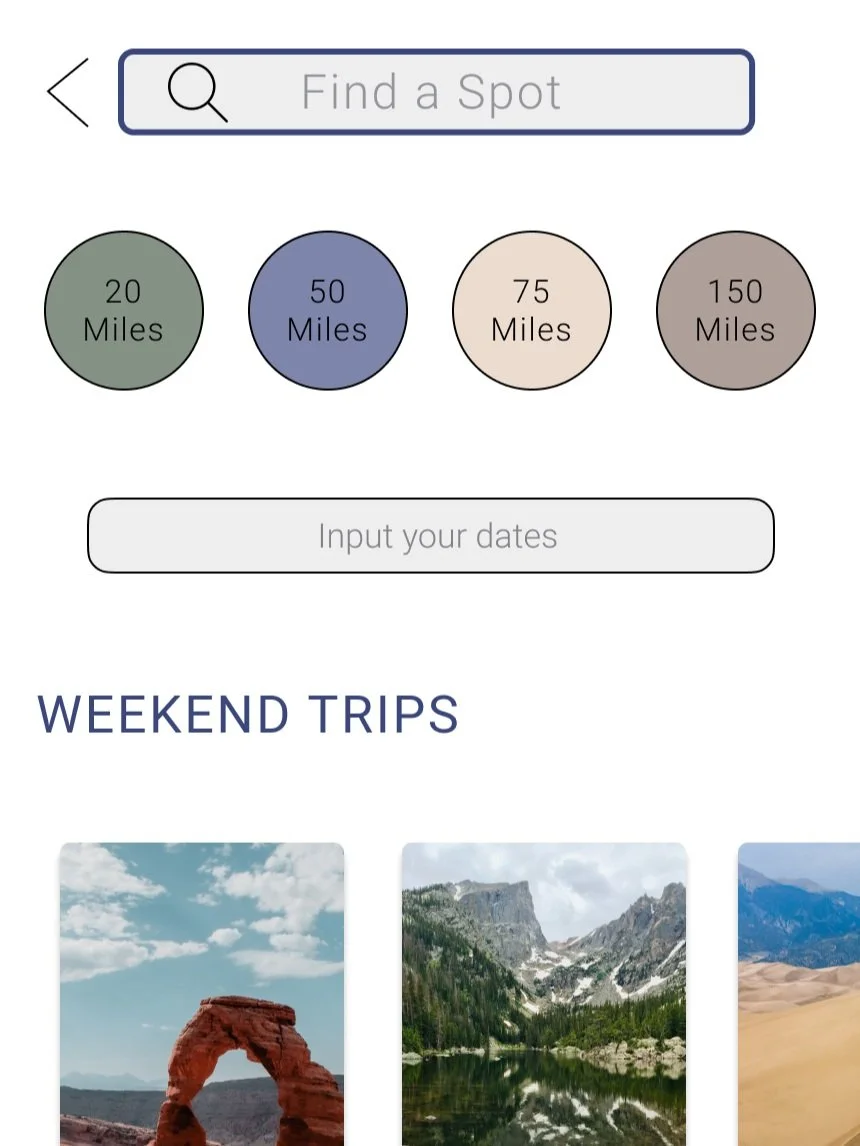Set distance to 150 Miles
Viewport: 860px width, 1146px height.
[x=736, y=311]
